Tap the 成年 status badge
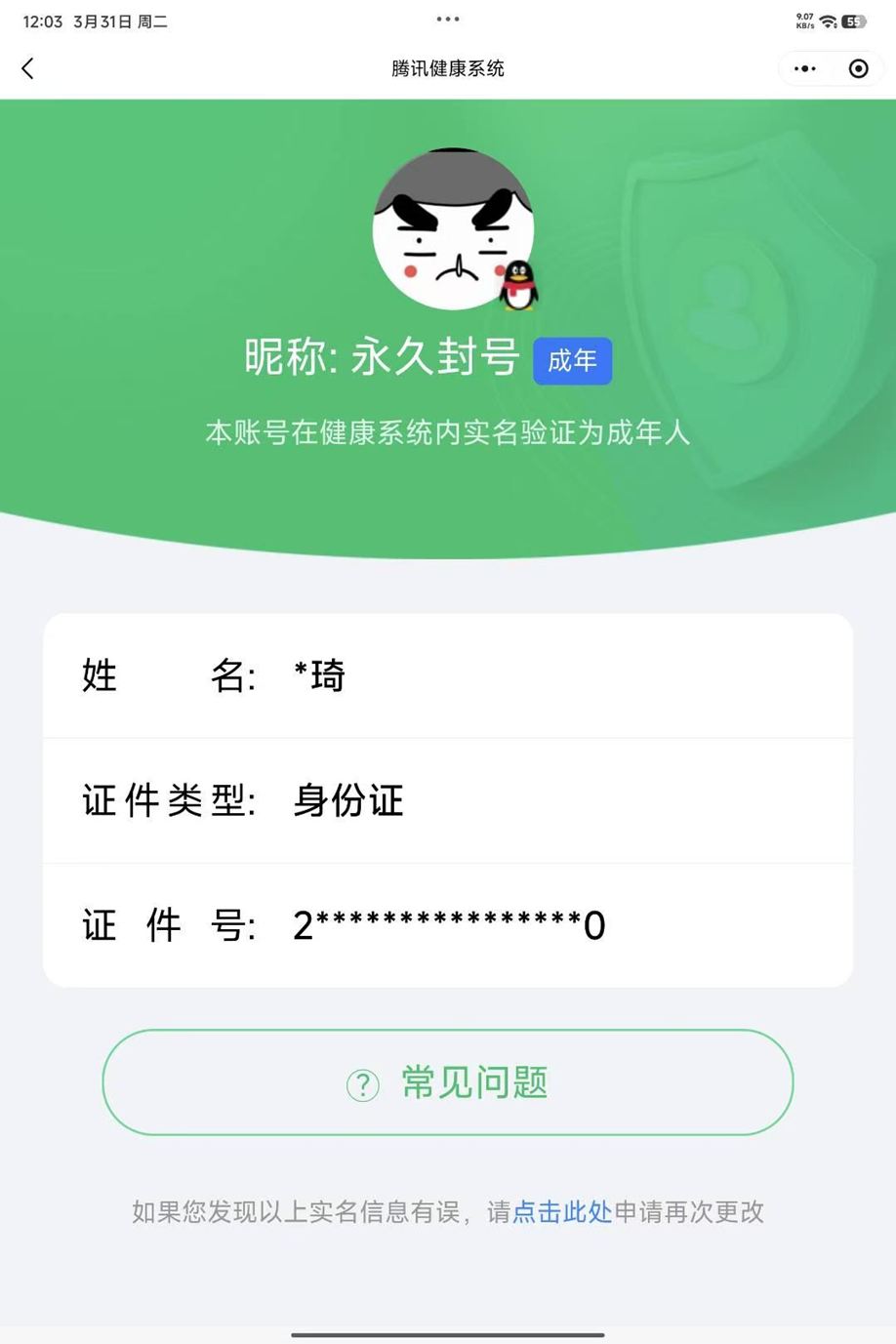Image resolution: width=896 pixels, height=1344 pixels. 572,359
